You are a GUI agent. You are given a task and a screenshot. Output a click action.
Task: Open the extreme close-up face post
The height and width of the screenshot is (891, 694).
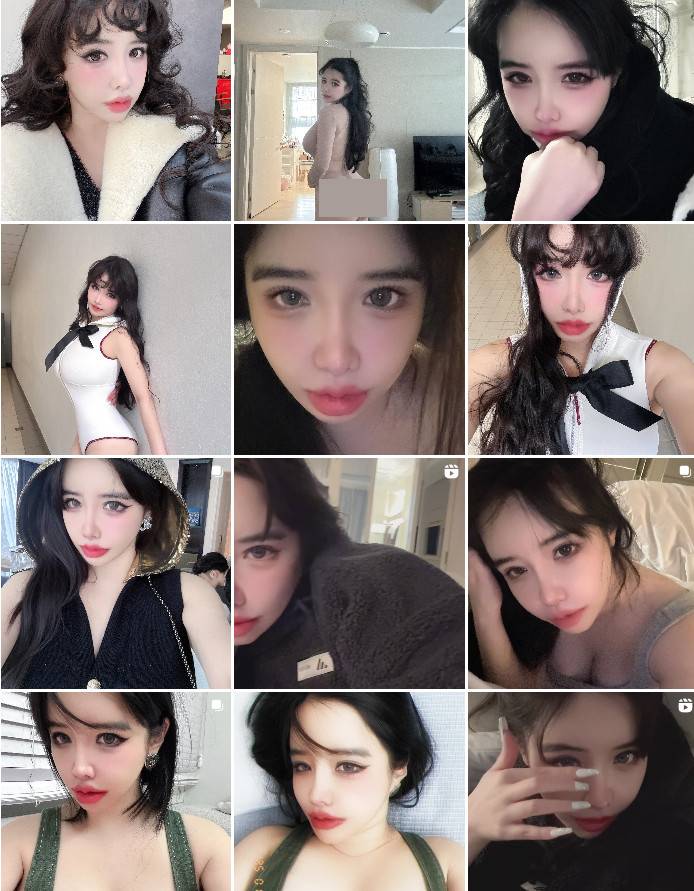pyautogui.click(x=349, y=339)
